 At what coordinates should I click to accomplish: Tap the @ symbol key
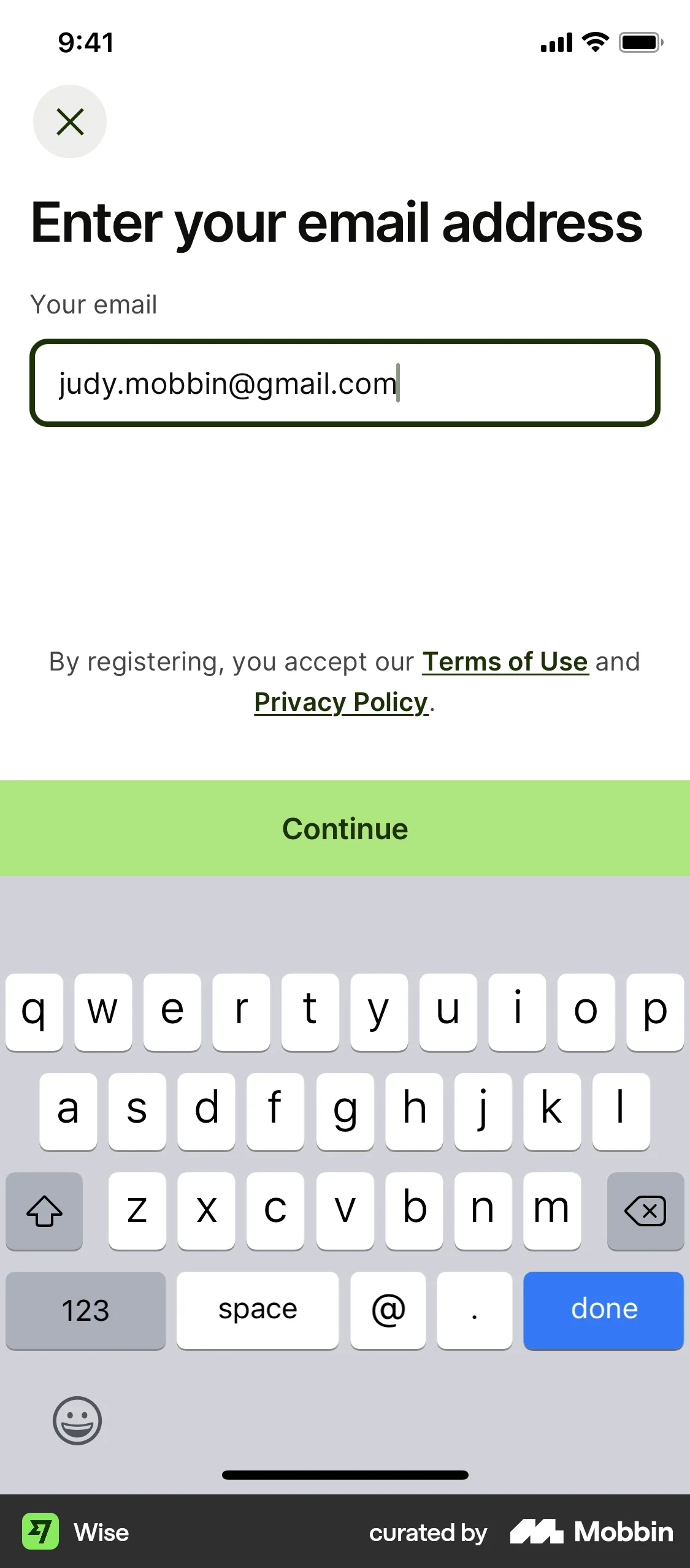click(x=388, y=1310)
